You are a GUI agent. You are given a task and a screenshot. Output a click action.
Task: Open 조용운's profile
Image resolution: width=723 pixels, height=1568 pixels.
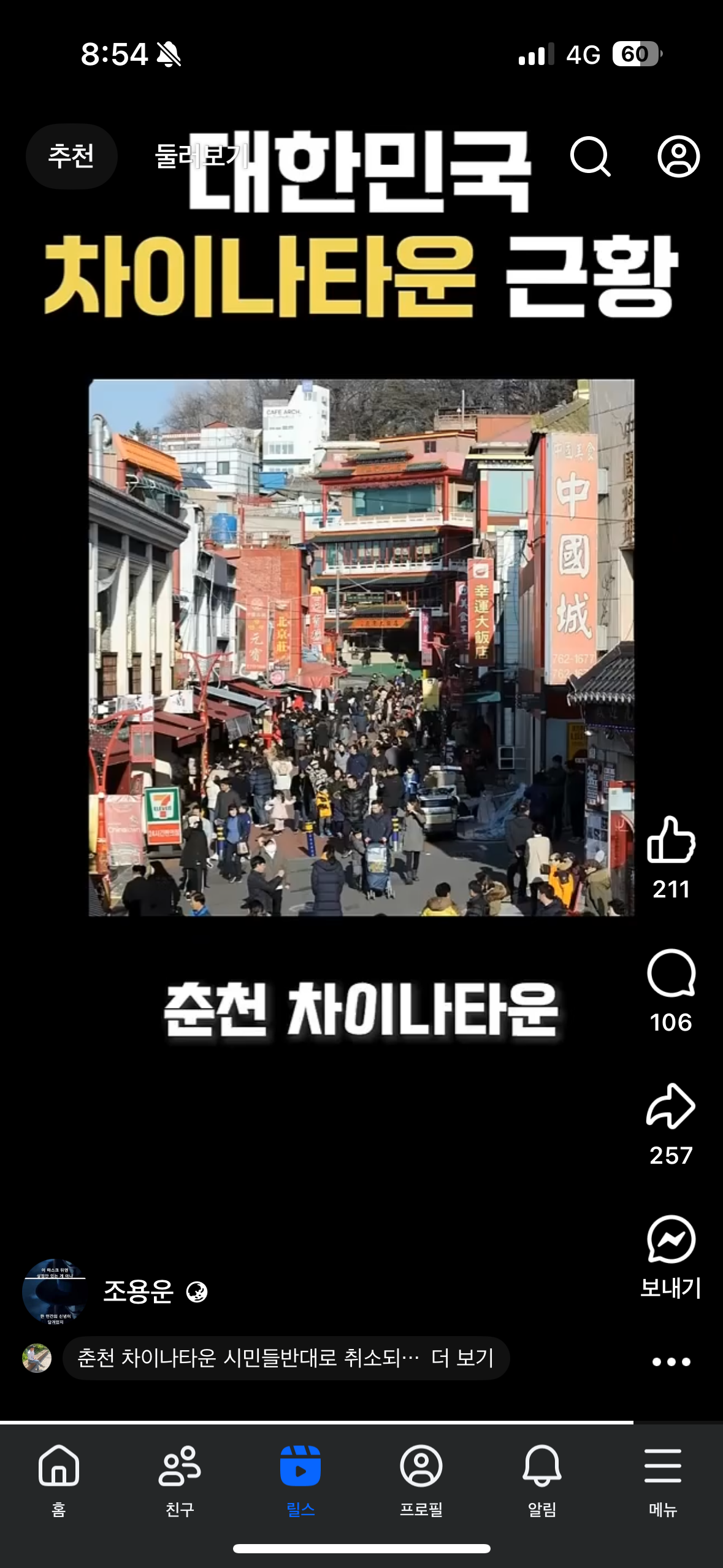tap(139, 1291)
